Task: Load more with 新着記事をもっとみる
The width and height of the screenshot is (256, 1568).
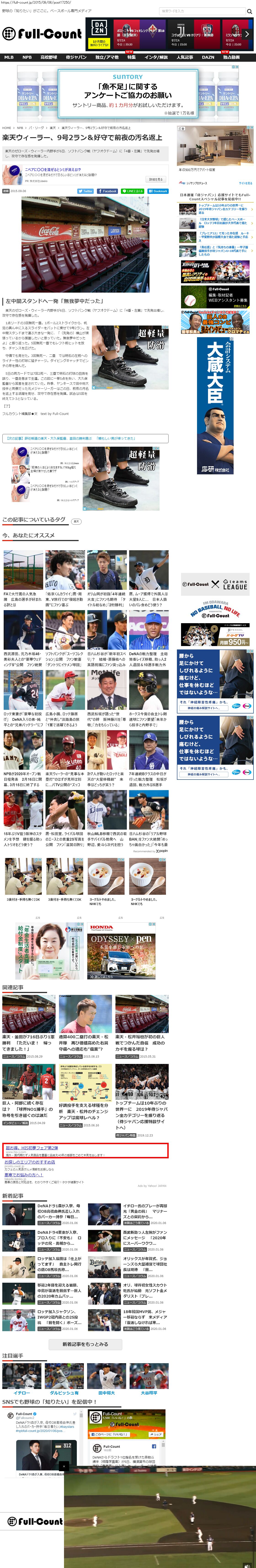Action: coord(85,1344)
